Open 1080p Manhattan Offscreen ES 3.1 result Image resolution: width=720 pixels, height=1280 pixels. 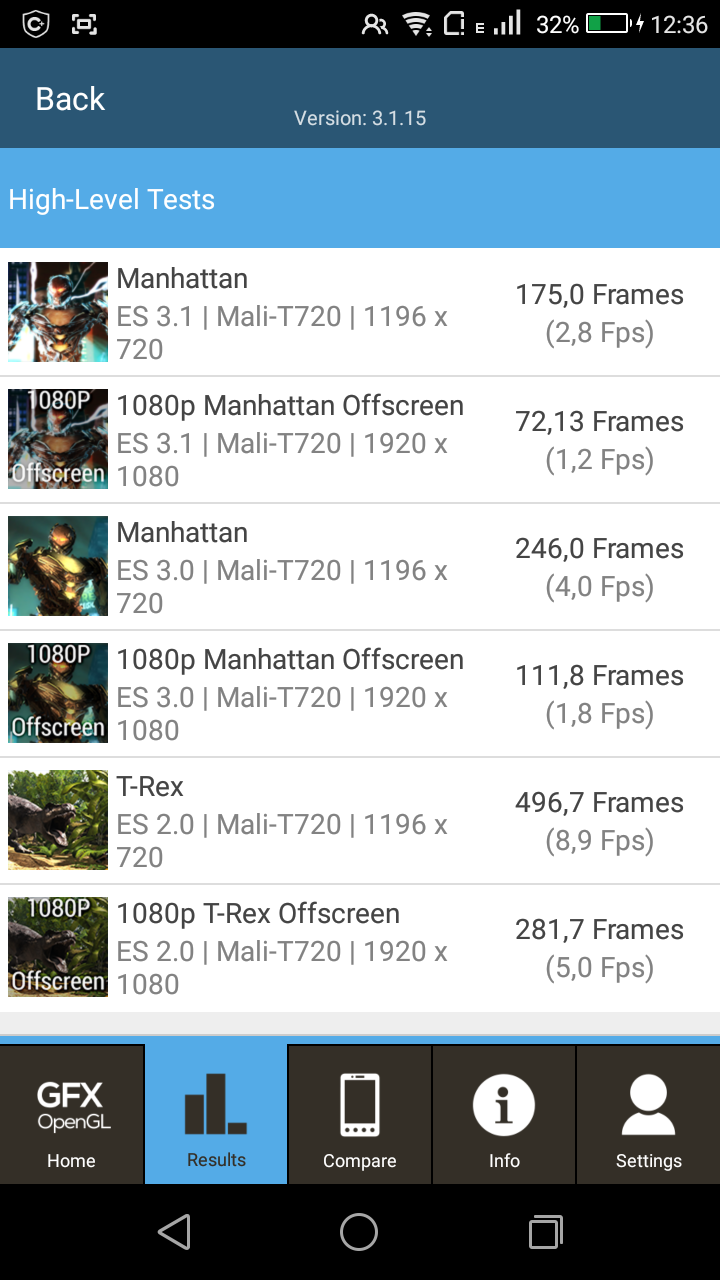tap(360, 440)
